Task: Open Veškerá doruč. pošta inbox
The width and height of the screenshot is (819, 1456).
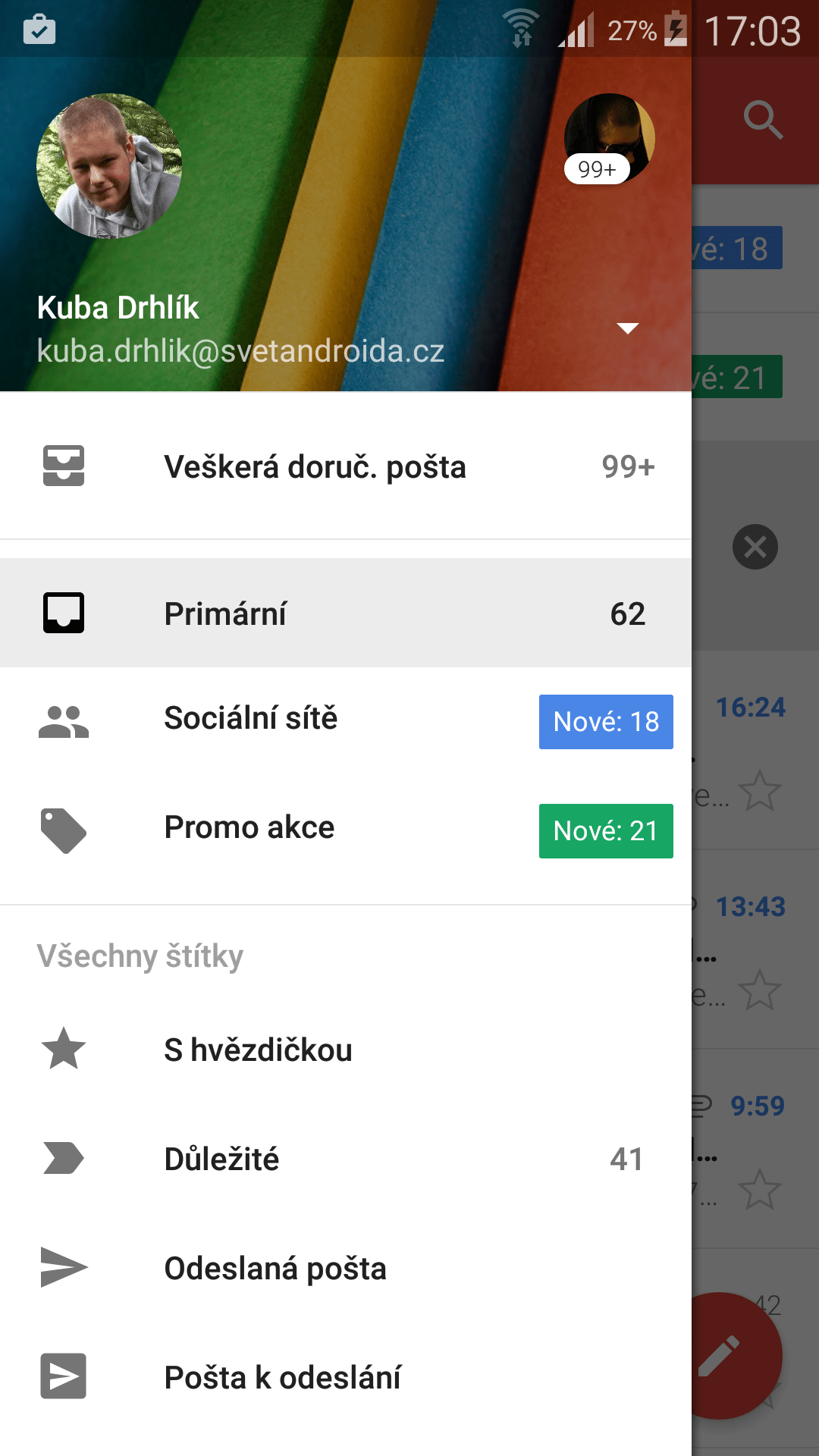Action: click(346, 466)
